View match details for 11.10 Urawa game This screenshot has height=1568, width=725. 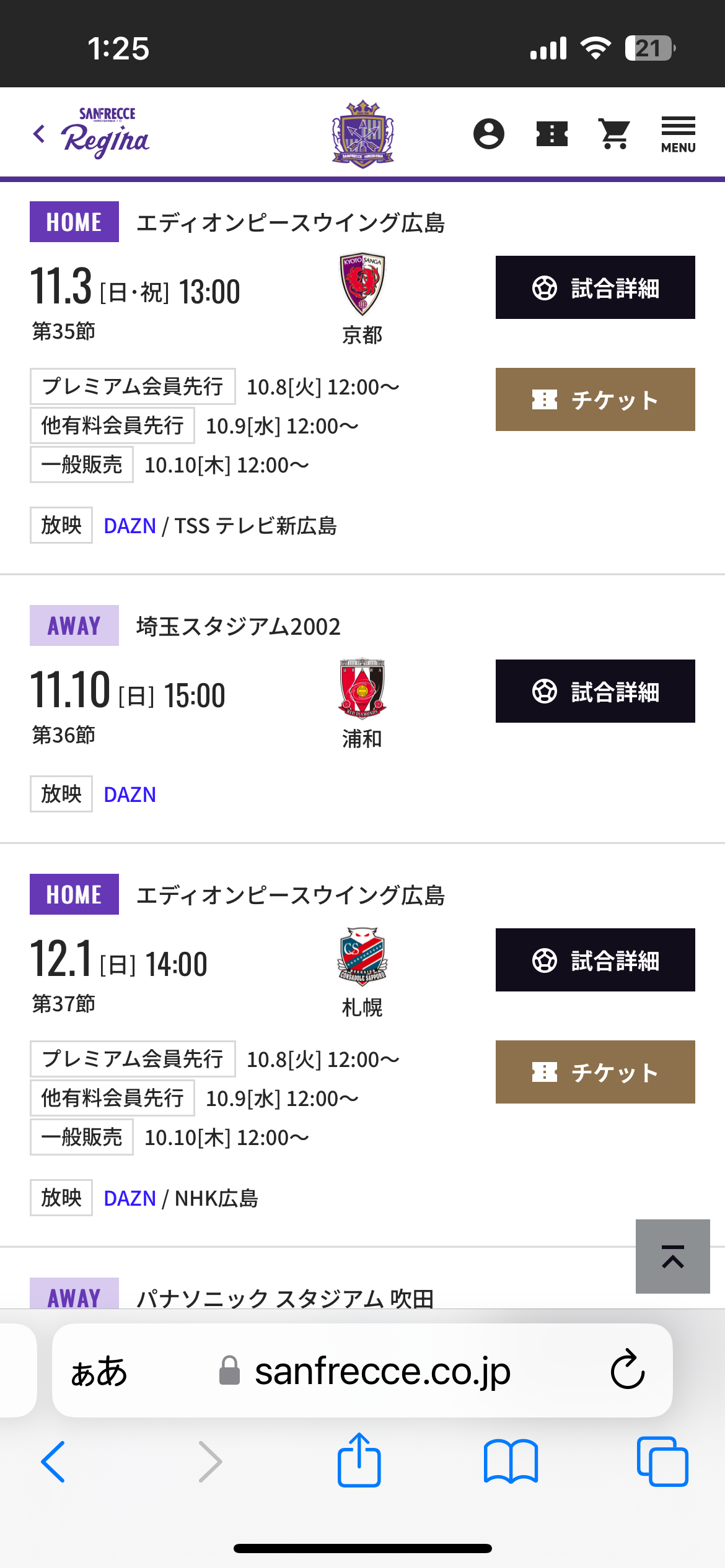coord(595,691)
